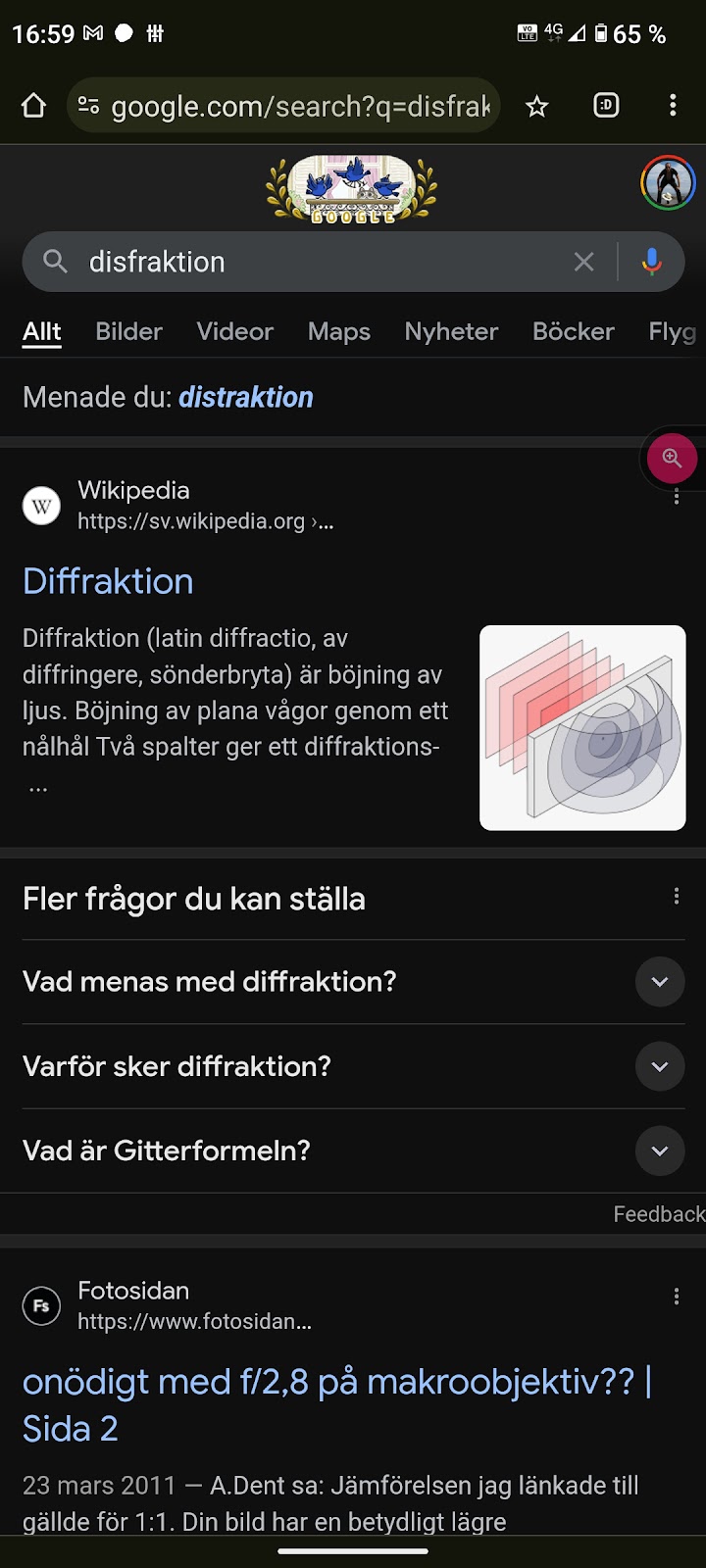Switch to the Nyheter tab
Screen dimensions: 706x1568
pyautogui.click(x=451, y=331)
